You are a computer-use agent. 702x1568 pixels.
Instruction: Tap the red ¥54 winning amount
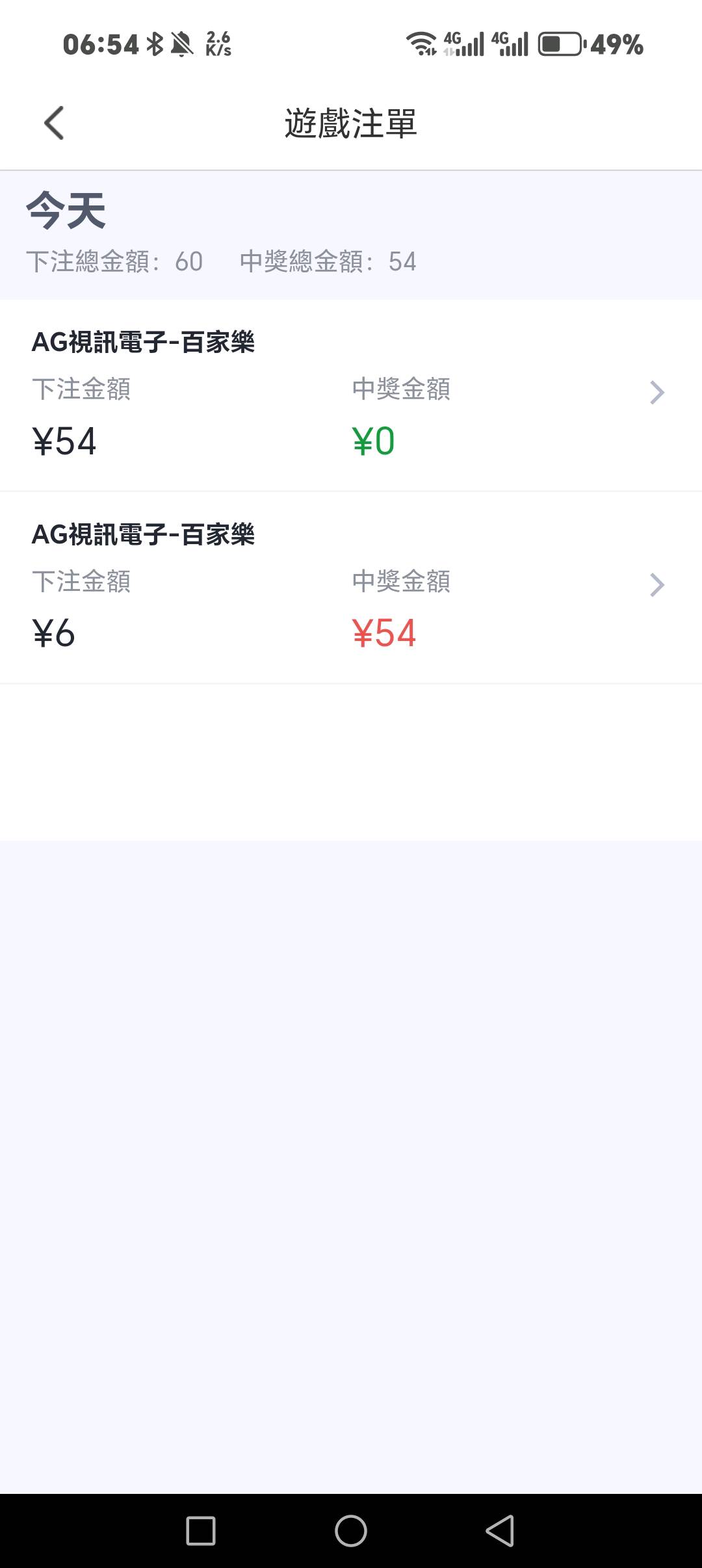[385, 632]
